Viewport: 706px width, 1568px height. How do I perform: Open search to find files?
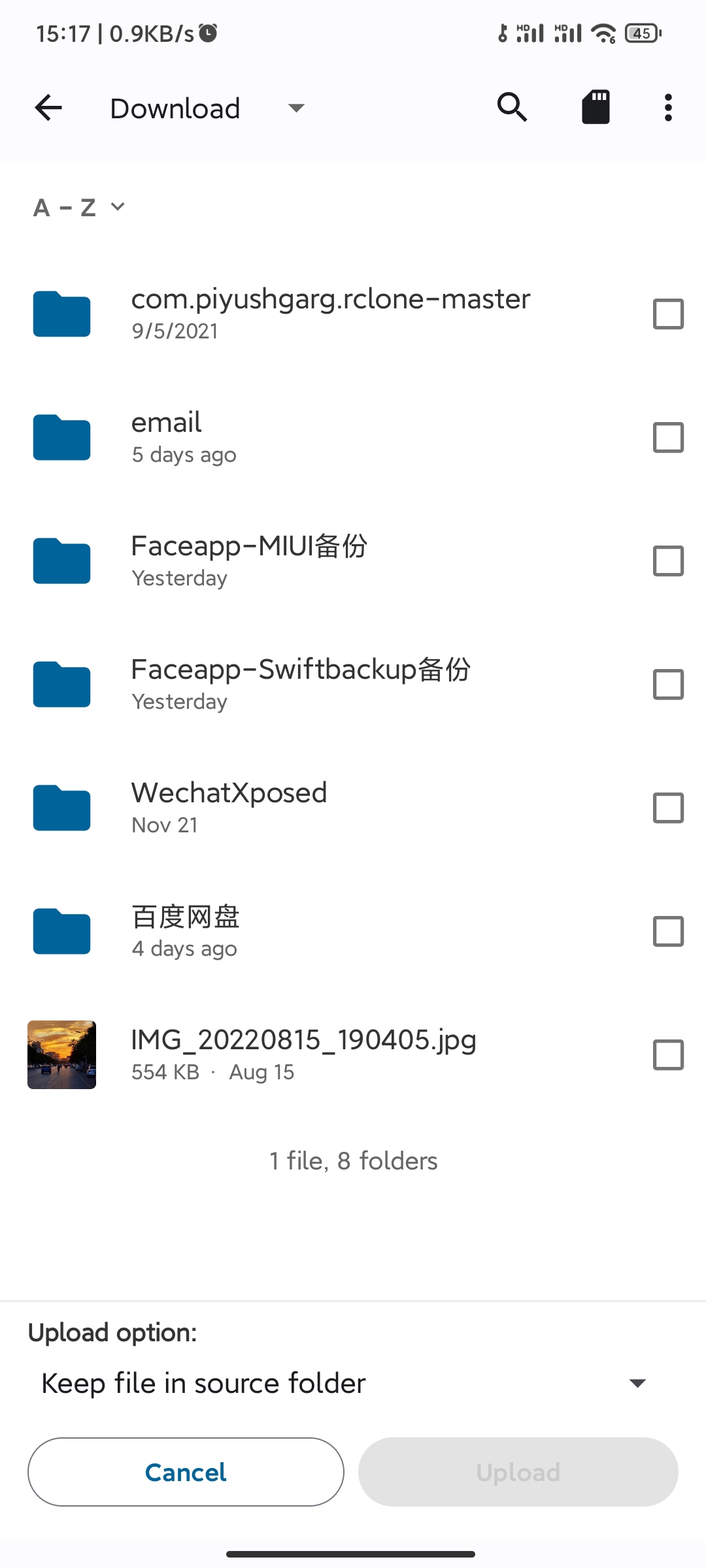512,107
